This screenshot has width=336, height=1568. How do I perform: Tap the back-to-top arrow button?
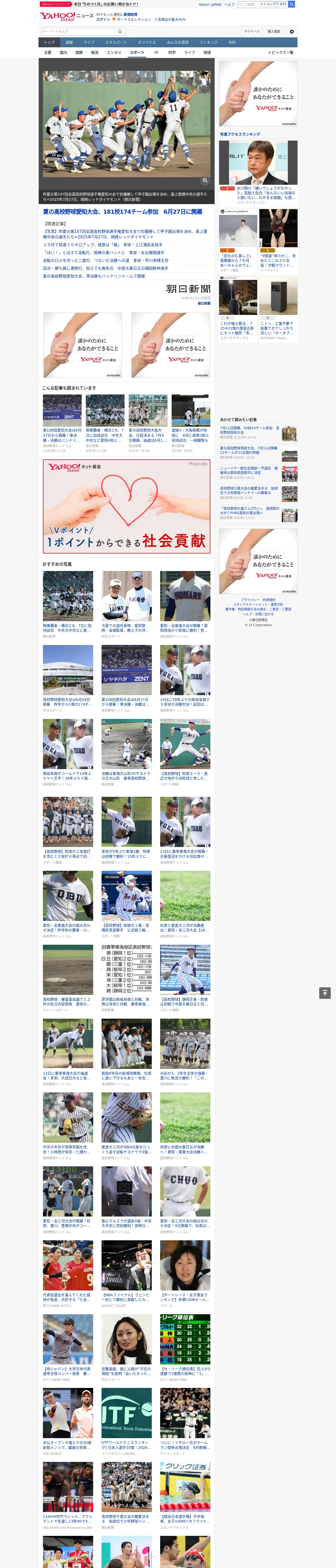325,993
